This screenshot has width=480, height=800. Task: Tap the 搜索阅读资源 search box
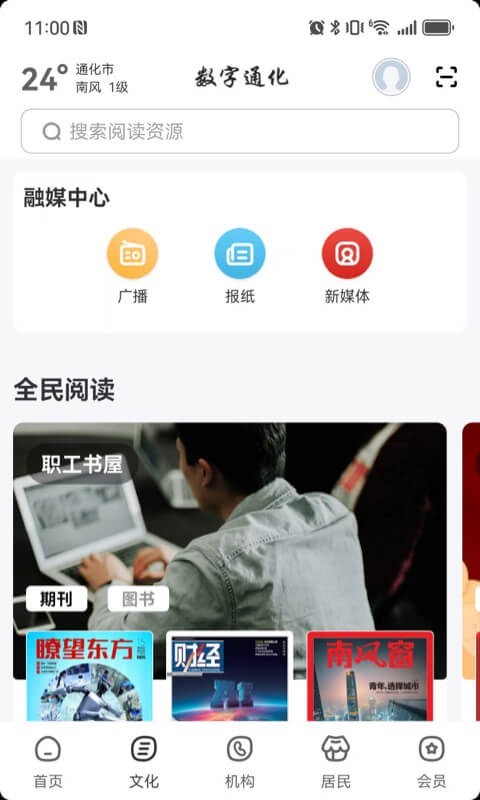point(240,131)
